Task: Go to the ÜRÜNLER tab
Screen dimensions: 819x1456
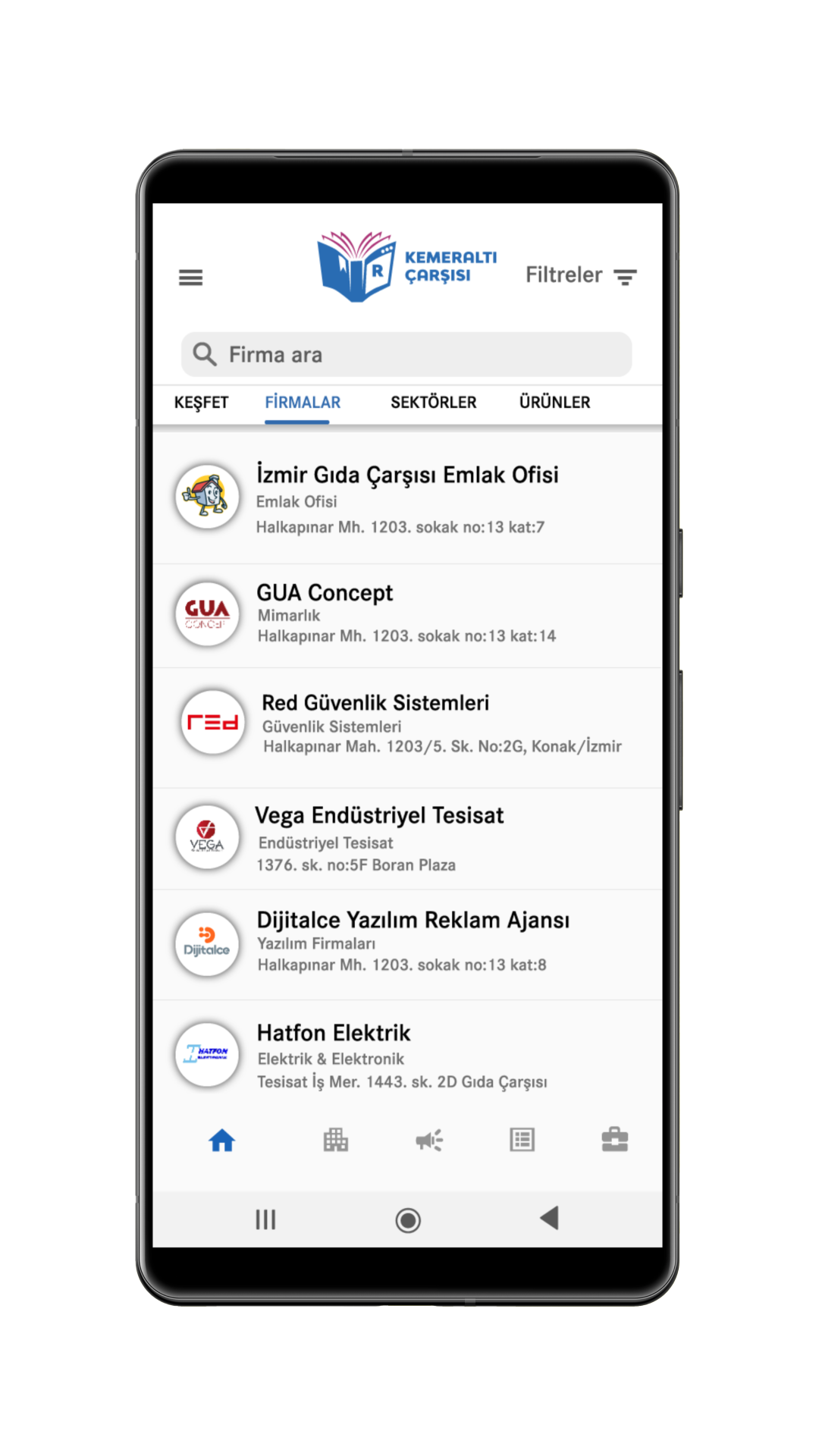Action: click(554, 403)
